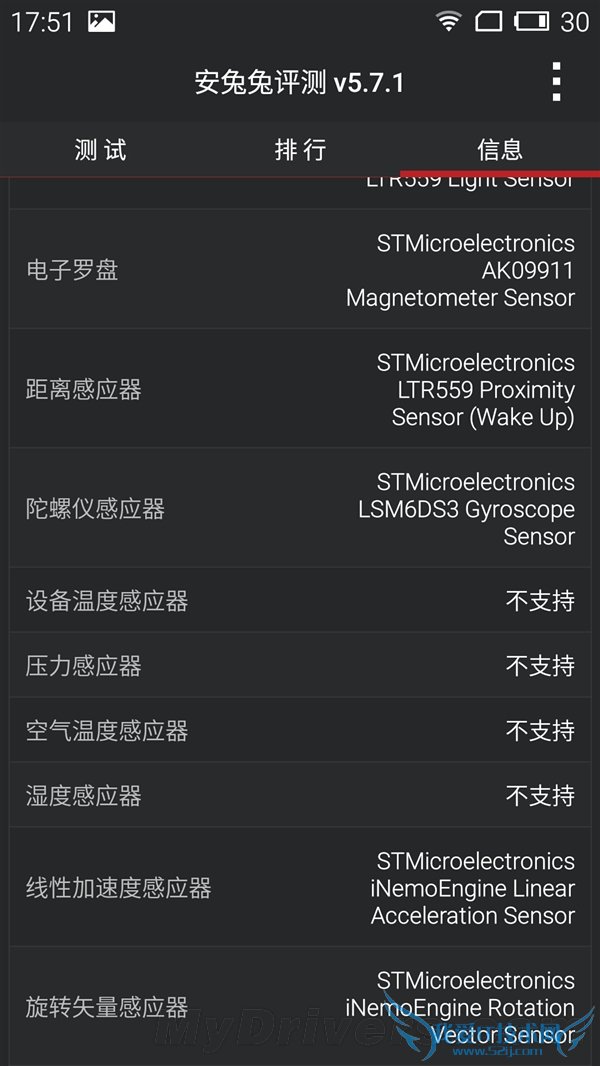Open the overflow menu

coord(556,82)
